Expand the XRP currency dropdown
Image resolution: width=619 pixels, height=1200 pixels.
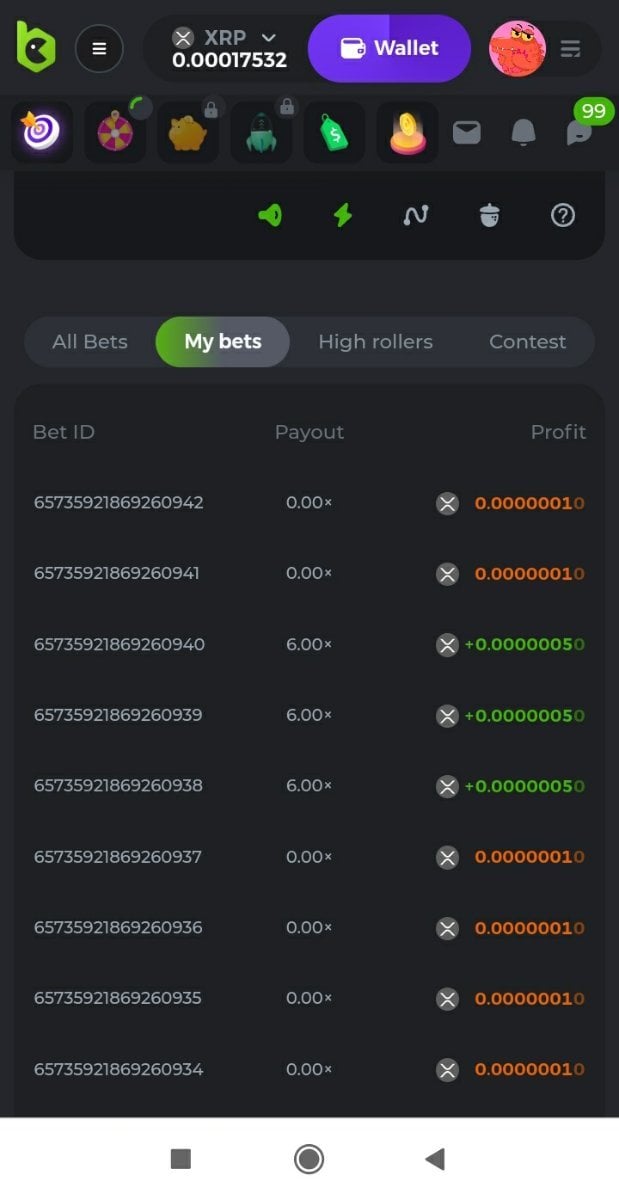267,38
